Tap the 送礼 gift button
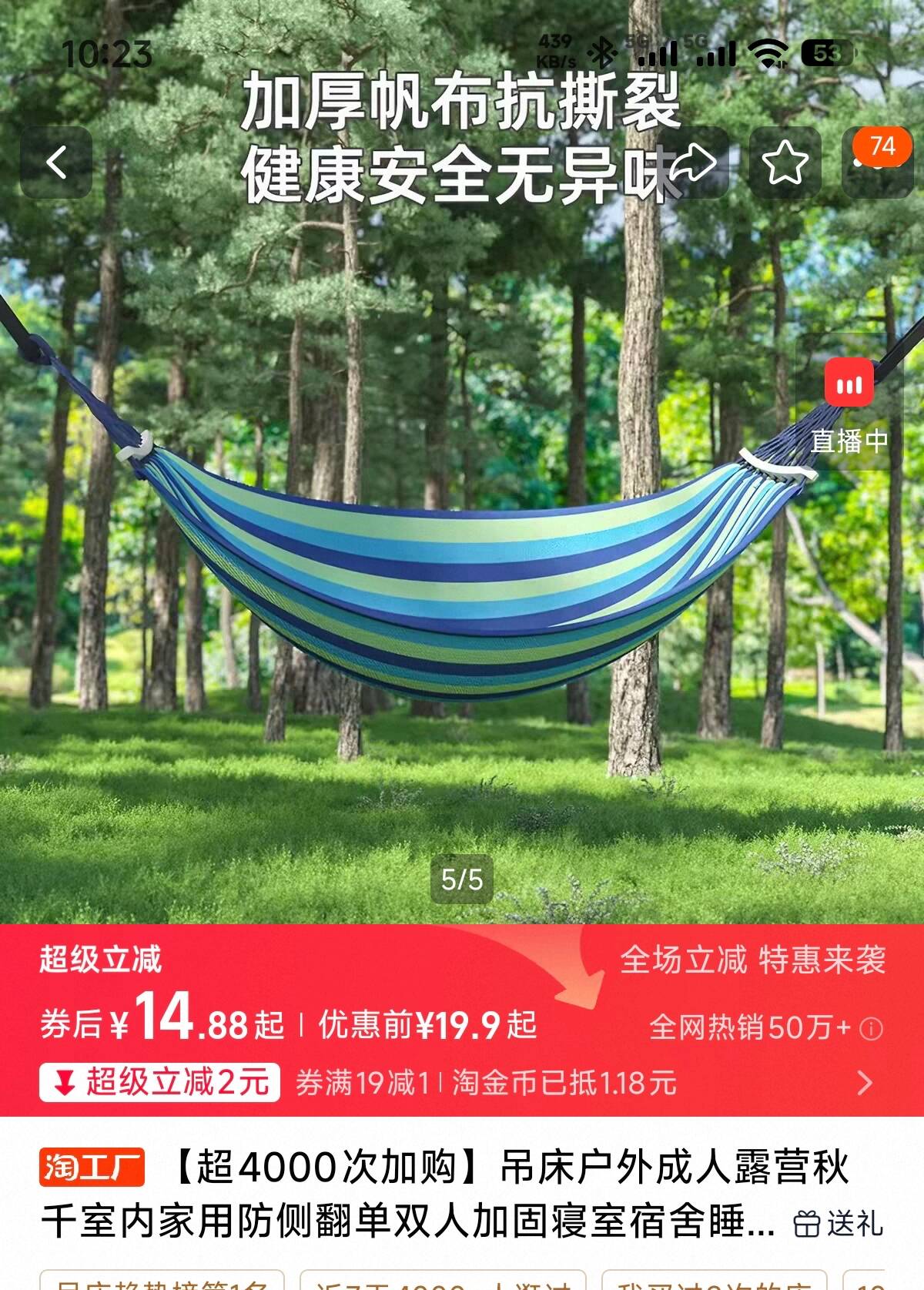The height and width of the screenshot is (1290, 924). (x=839, y=1223)
